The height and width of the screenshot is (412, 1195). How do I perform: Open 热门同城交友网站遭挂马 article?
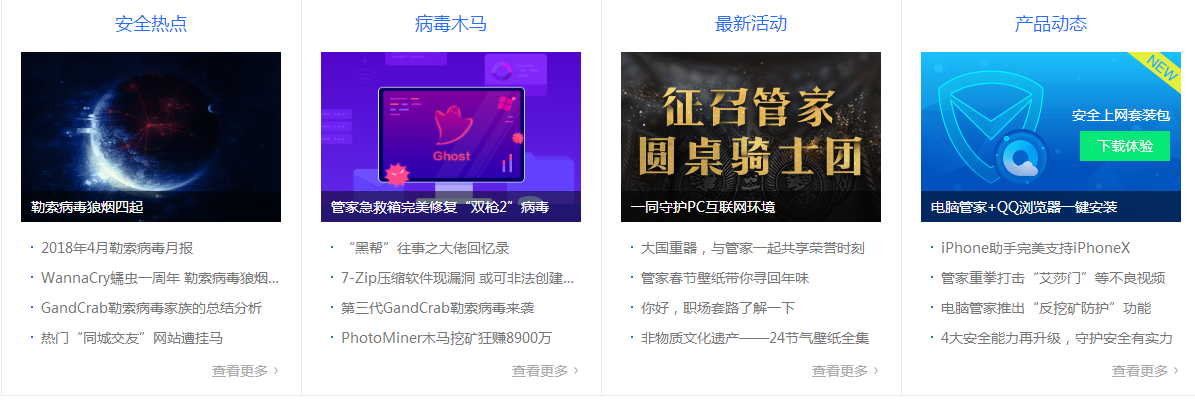coord(131,338)
